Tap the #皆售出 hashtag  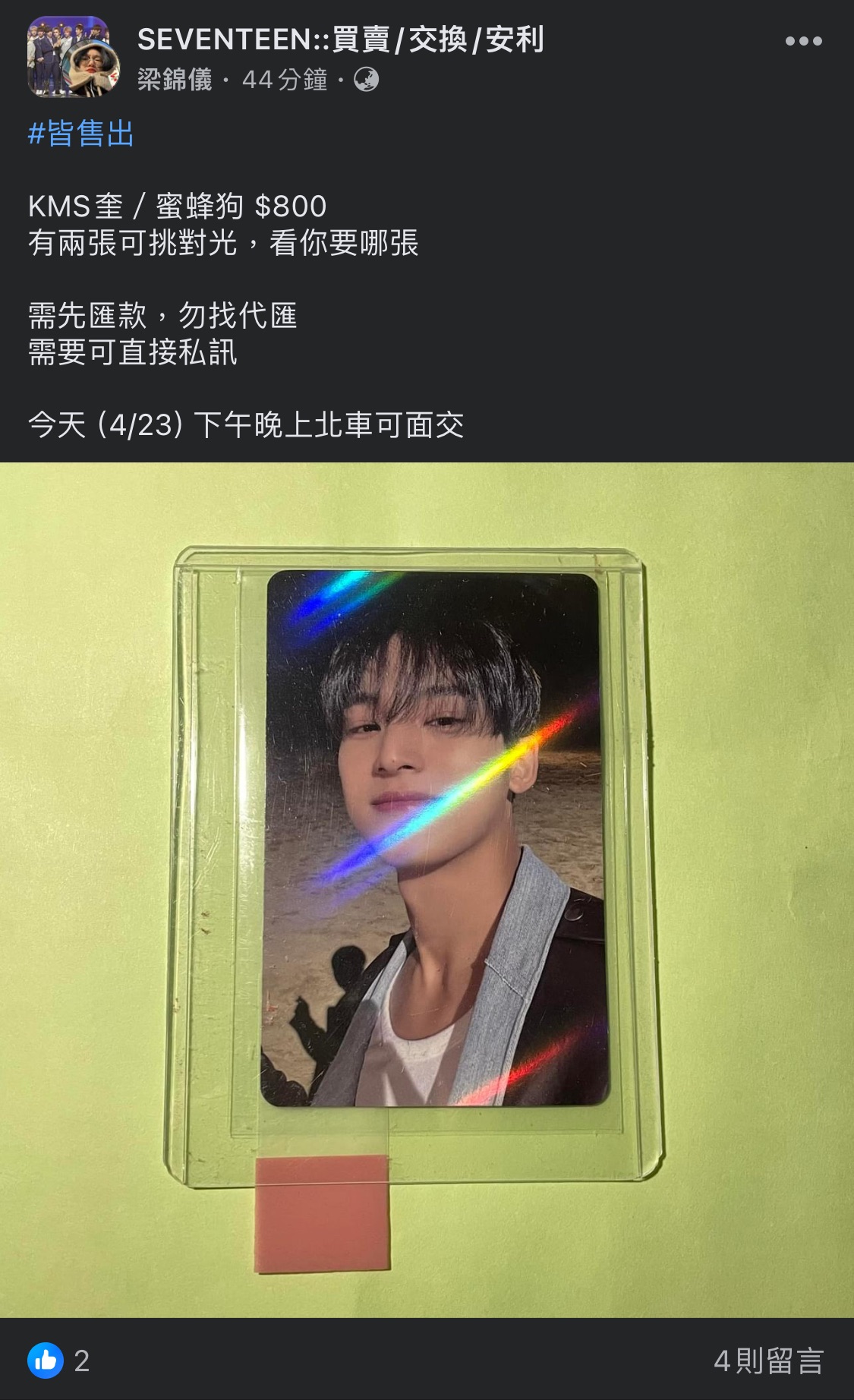(x=81, y=134)
